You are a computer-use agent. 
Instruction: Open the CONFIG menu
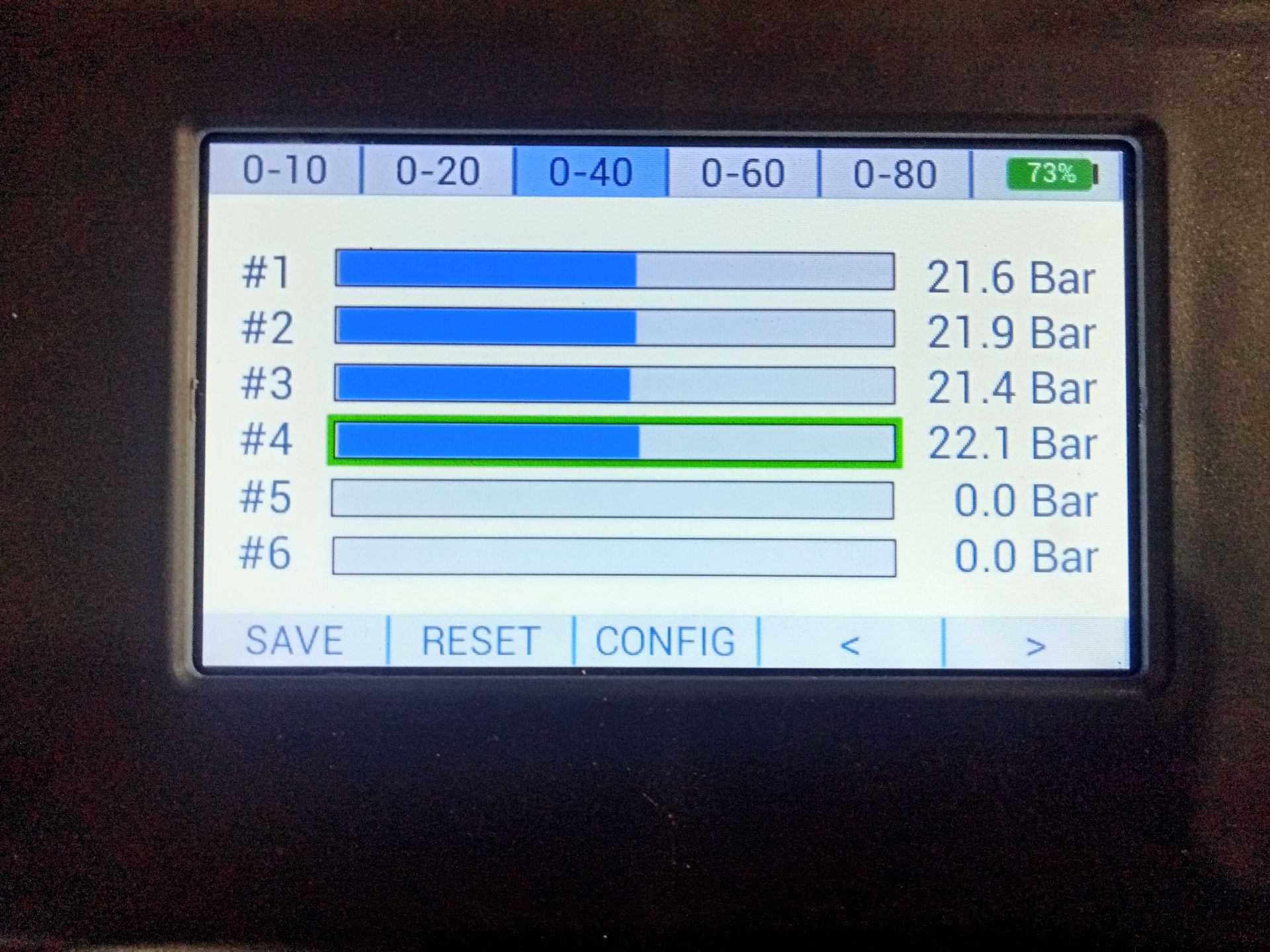coord(665,642)
